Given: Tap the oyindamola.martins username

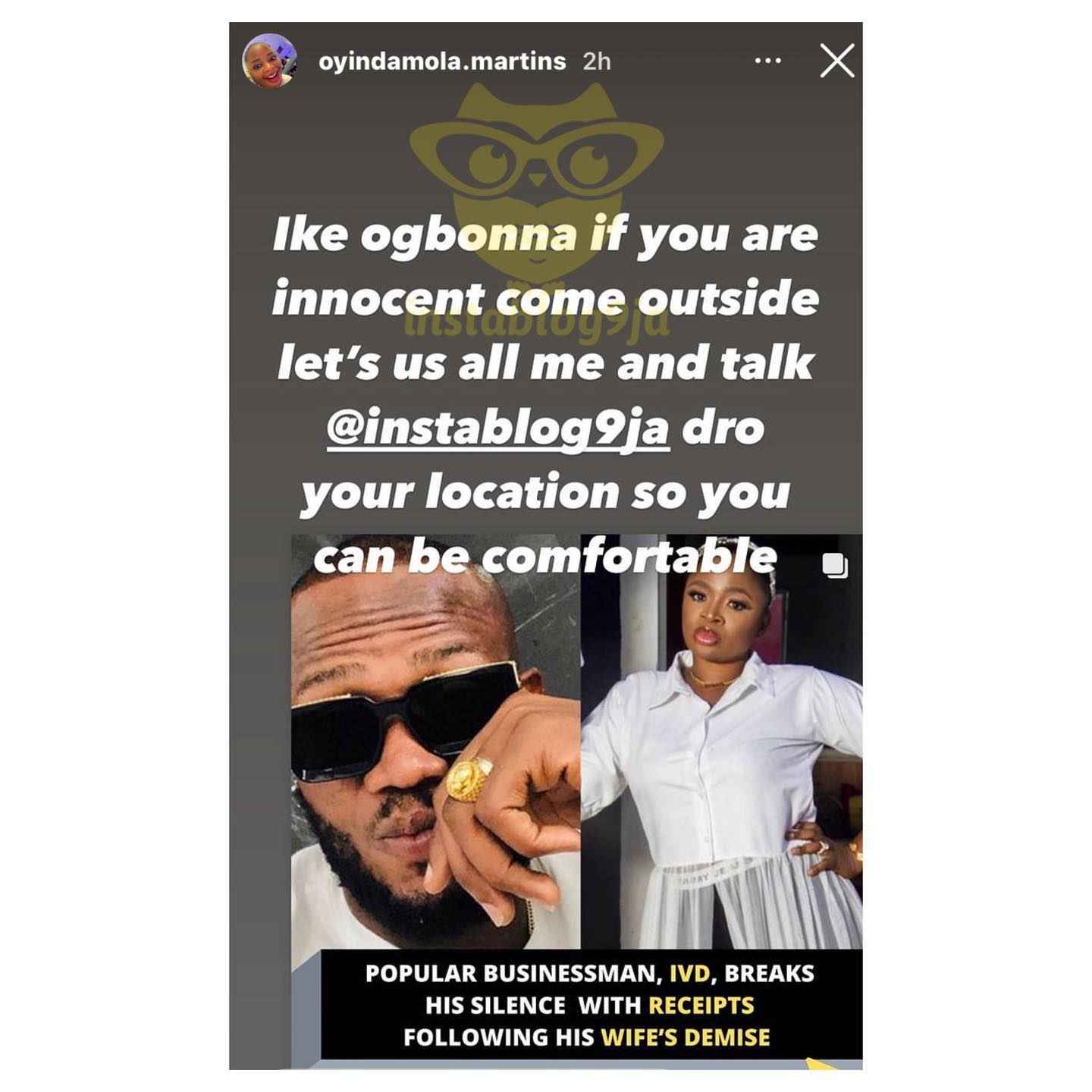Looking at the screenshot, I should (x=442, y=61).
